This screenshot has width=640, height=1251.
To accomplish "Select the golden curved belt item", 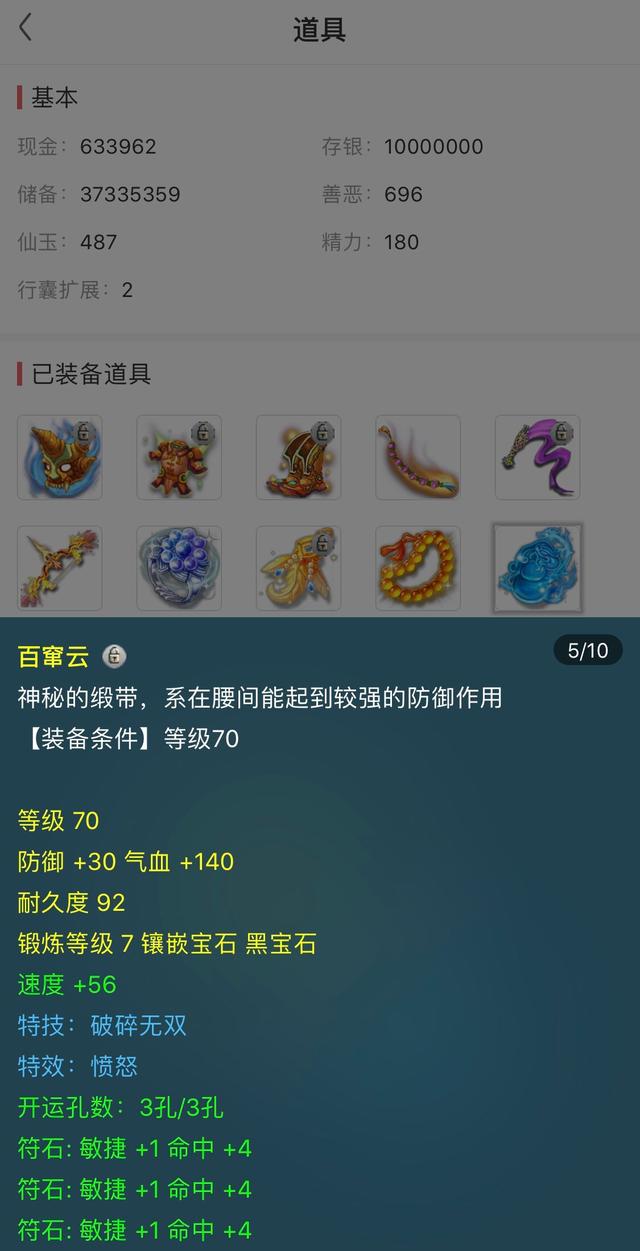I will [x=418, y=458].
